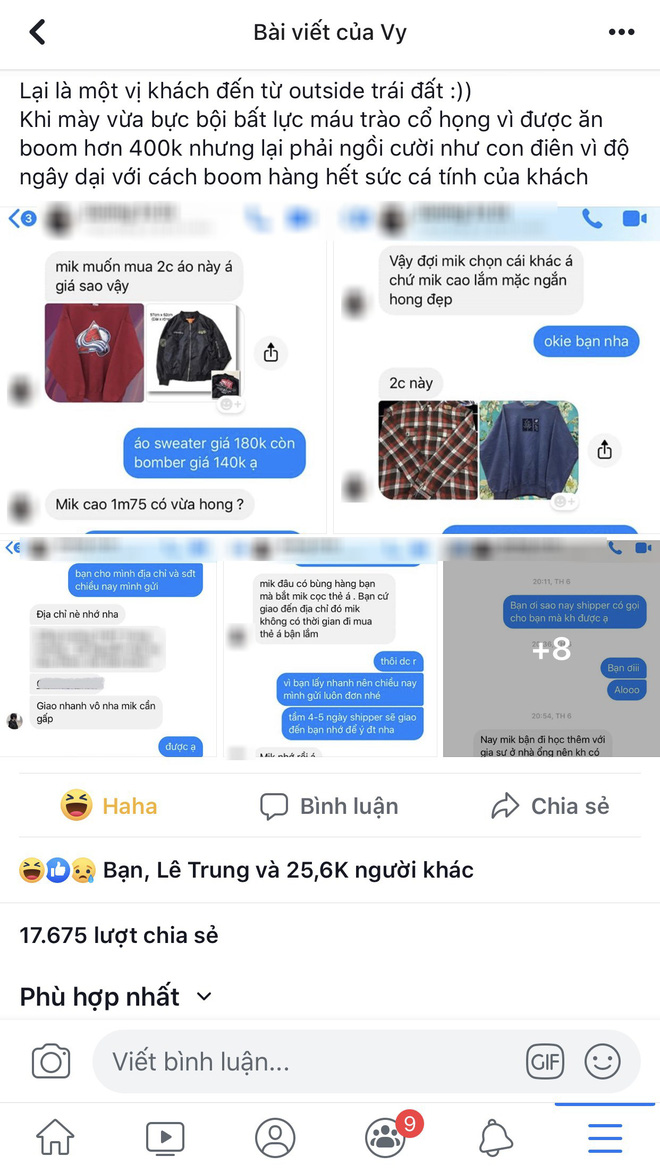660x1173 pixels.
Task: Open the GIF picker
Action: coord(545,1061)
